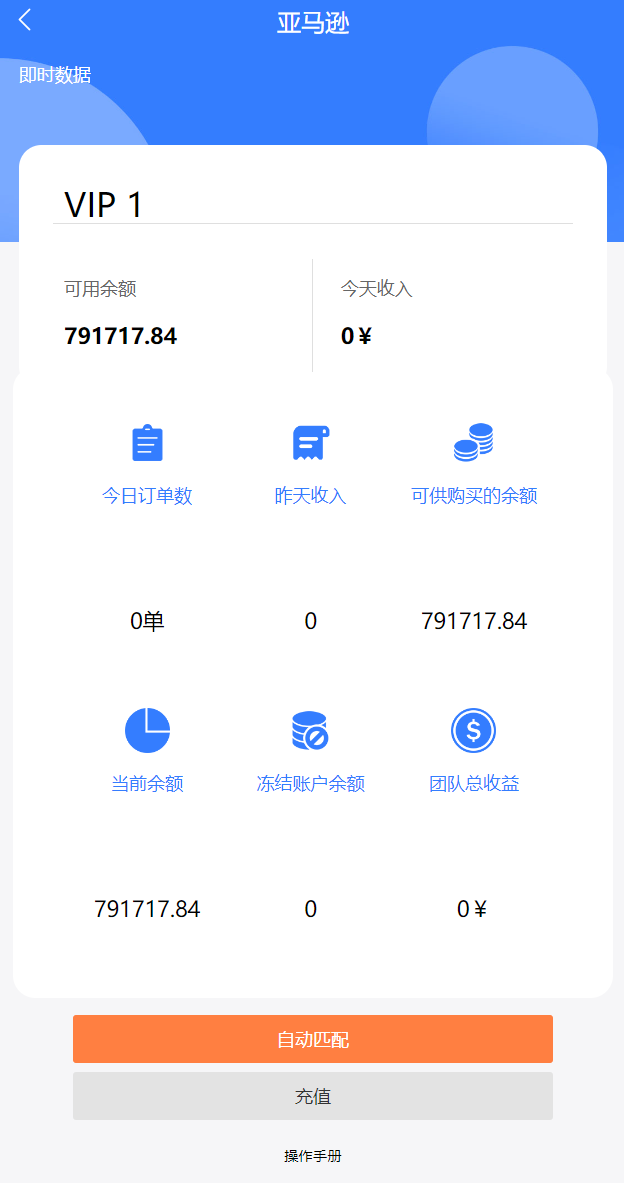Open the 充值 recharge button

[312, 1096]
